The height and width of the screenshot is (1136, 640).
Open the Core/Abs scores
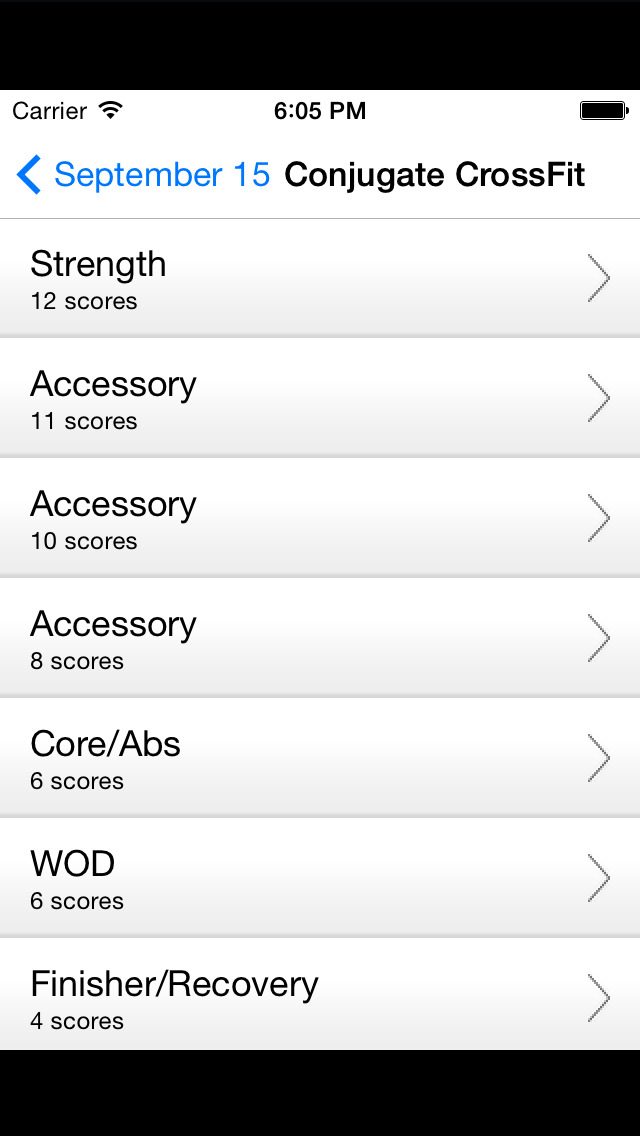pyautogui.click(x=320, y=759)
